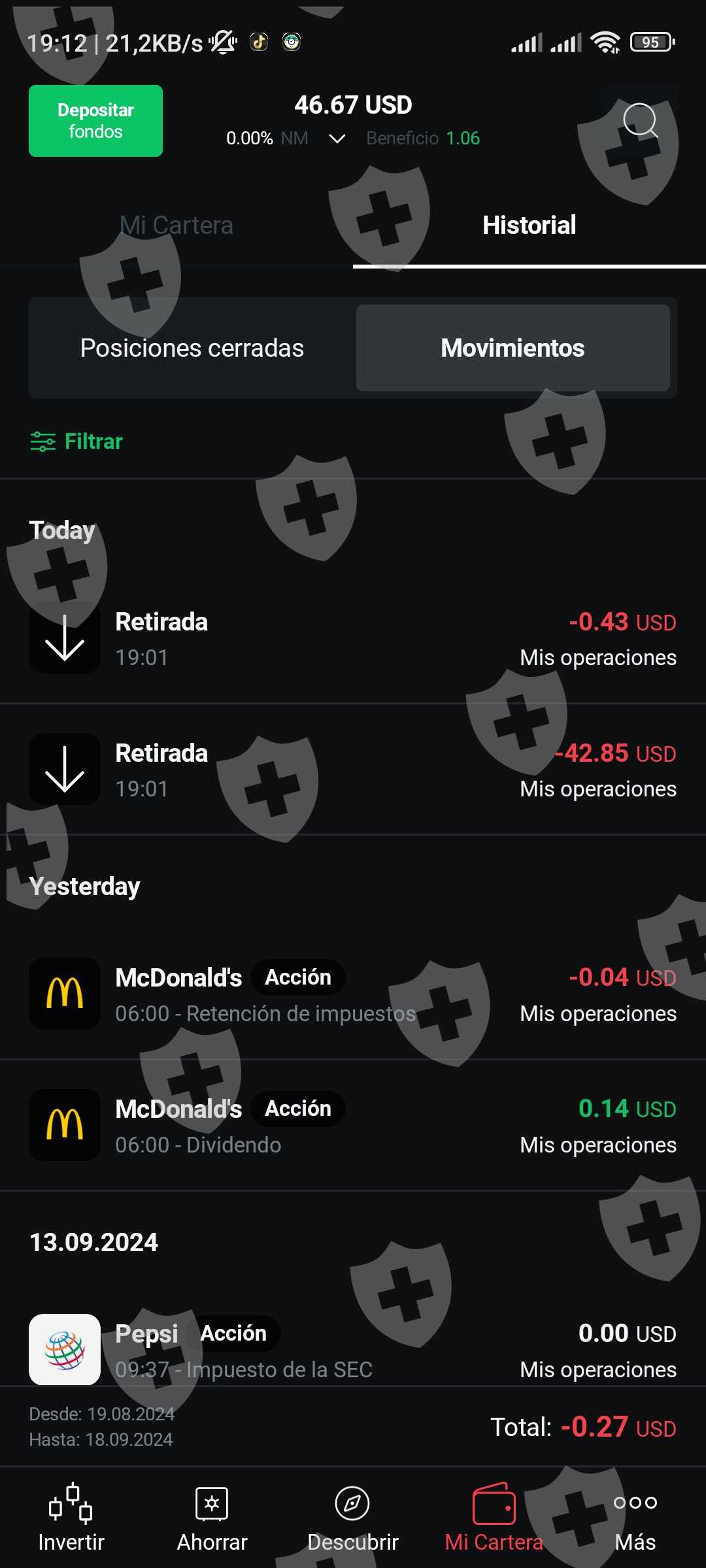
Task: Select the Movimientos segment
Action: coord(513,348)
